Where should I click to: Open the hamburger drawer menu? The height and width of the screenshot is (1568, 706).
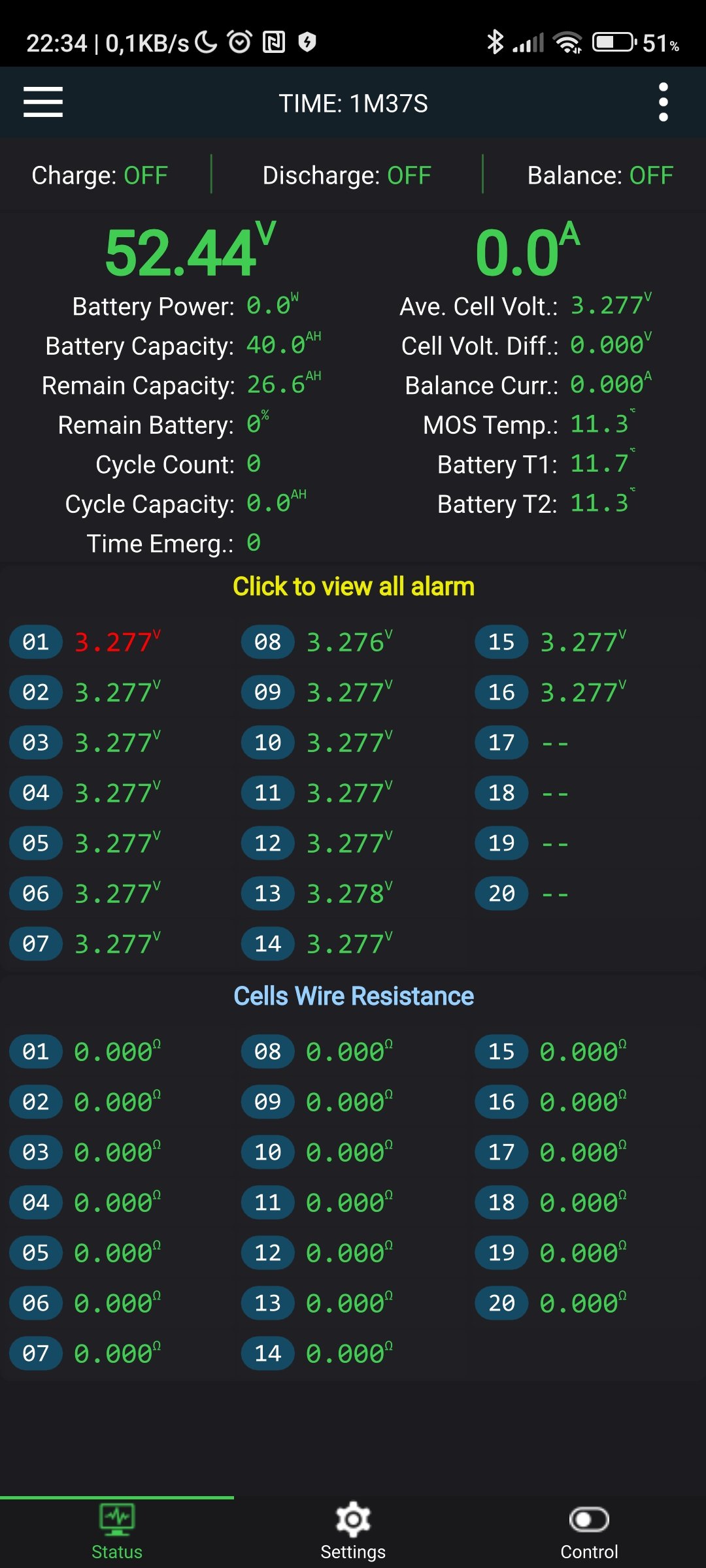tap(43, 103)
